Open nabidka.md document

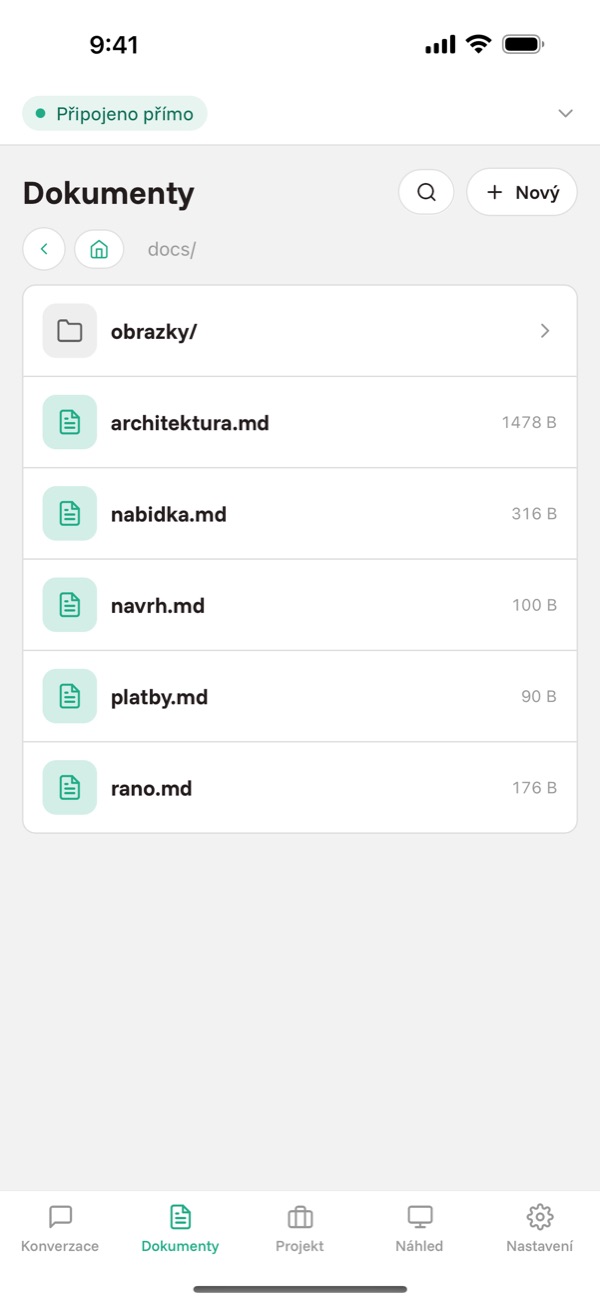300,514
